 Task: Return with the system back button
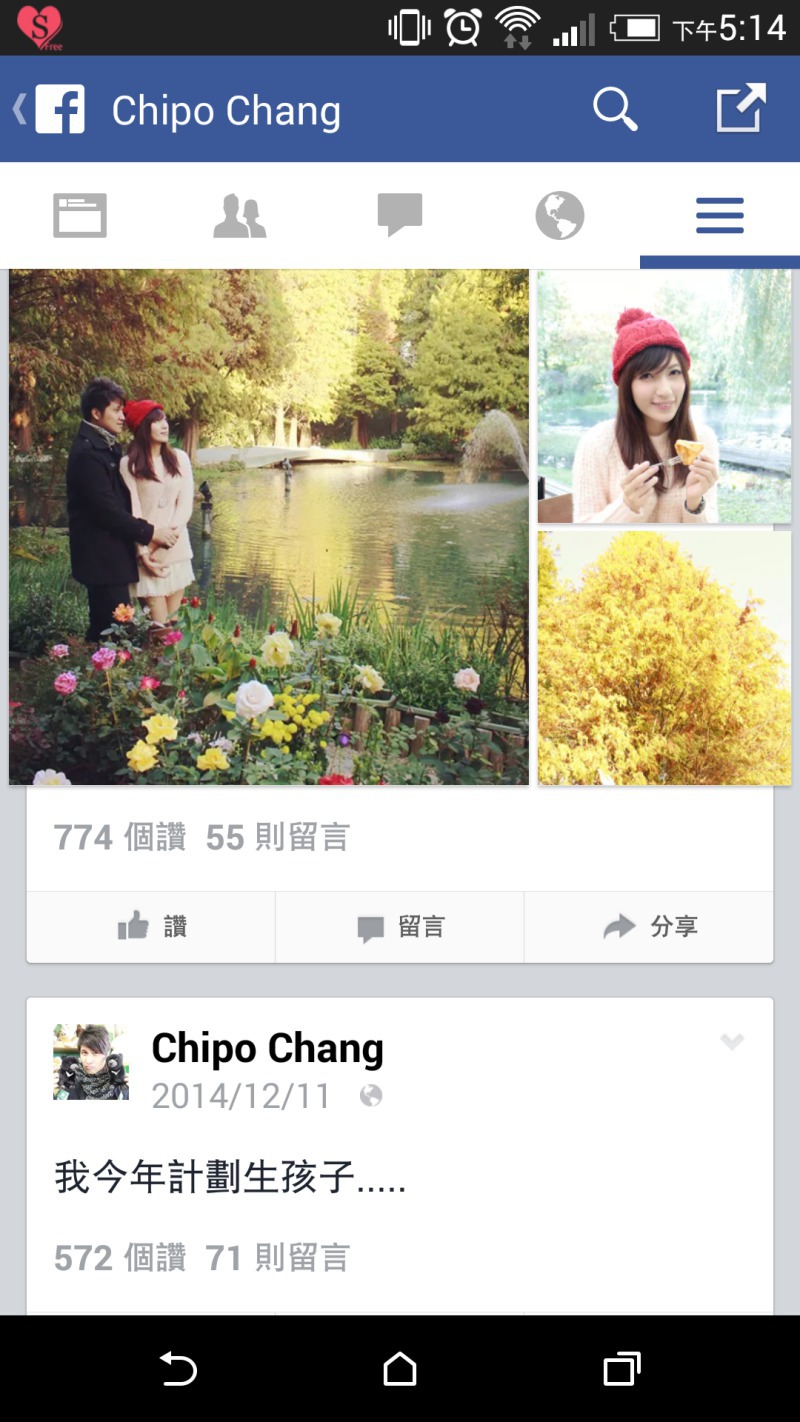point(178,1368)
